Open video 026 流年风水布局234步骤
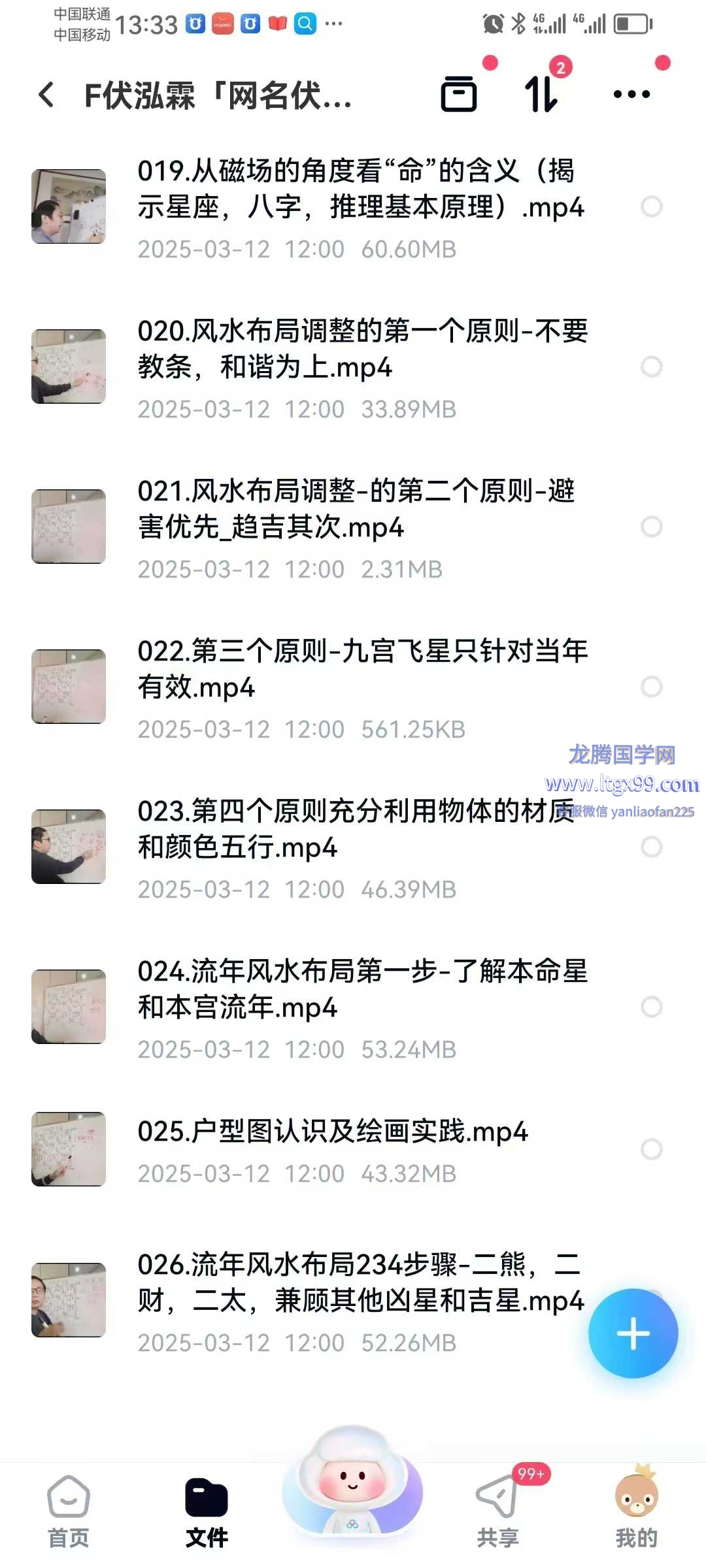The width and height of the screenshot is (706, 1568). (360, 1284)
